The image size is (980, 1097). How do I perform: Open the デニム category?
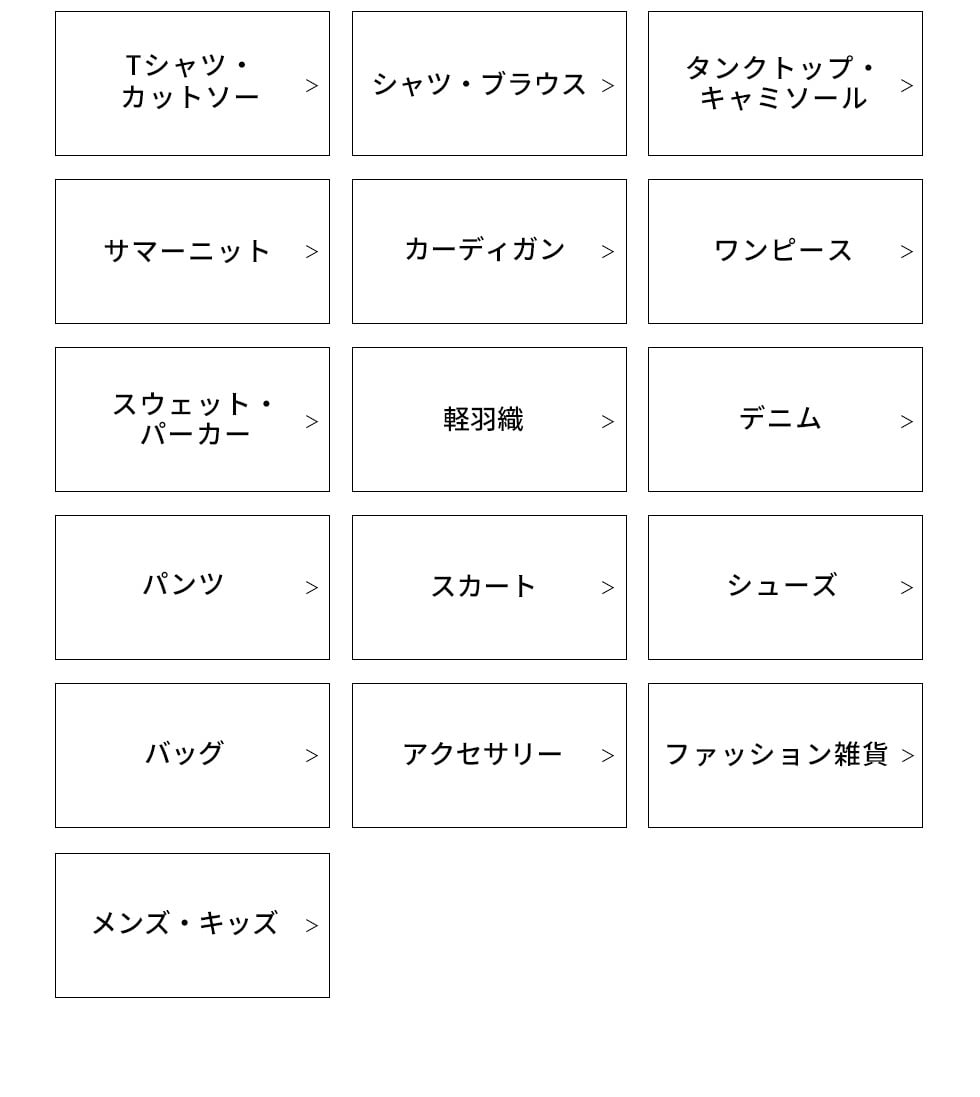click(785, 420)
